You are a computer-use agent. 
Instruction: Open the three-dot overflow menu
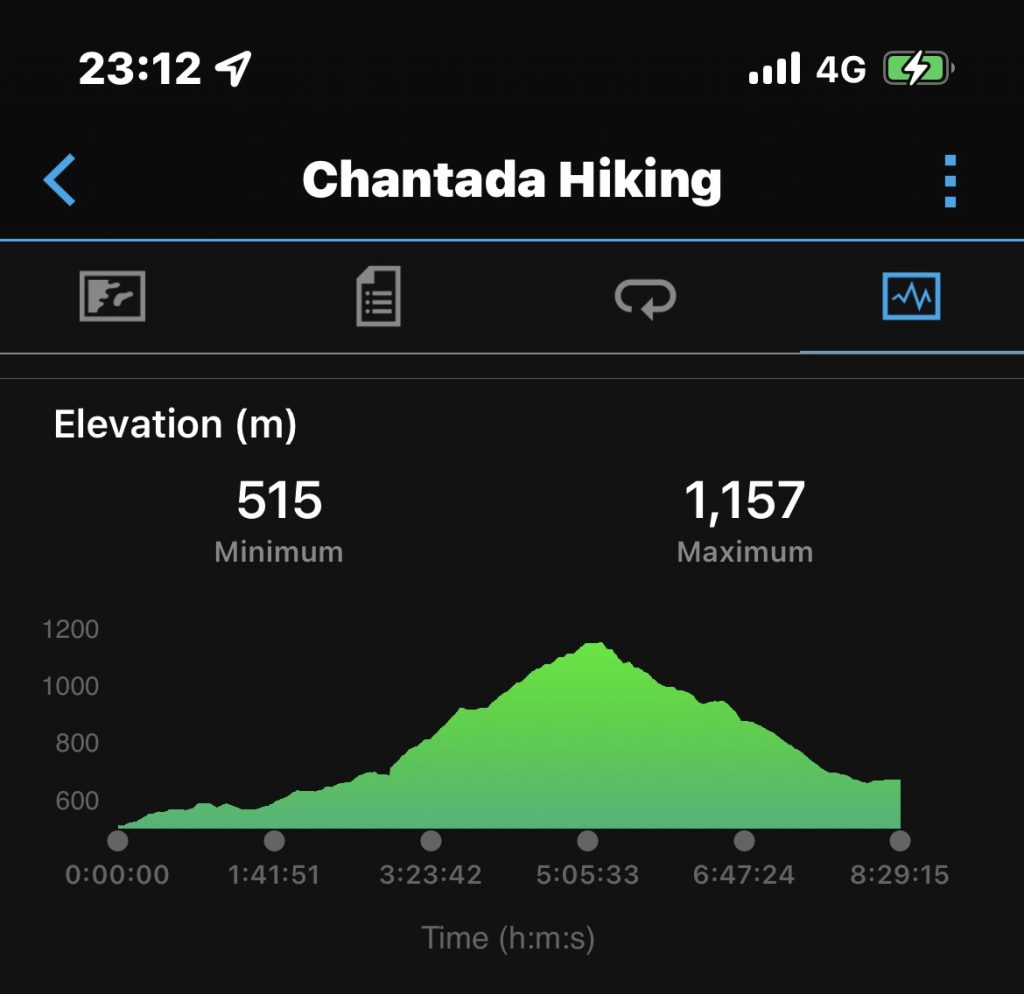(x=950, y=181)
